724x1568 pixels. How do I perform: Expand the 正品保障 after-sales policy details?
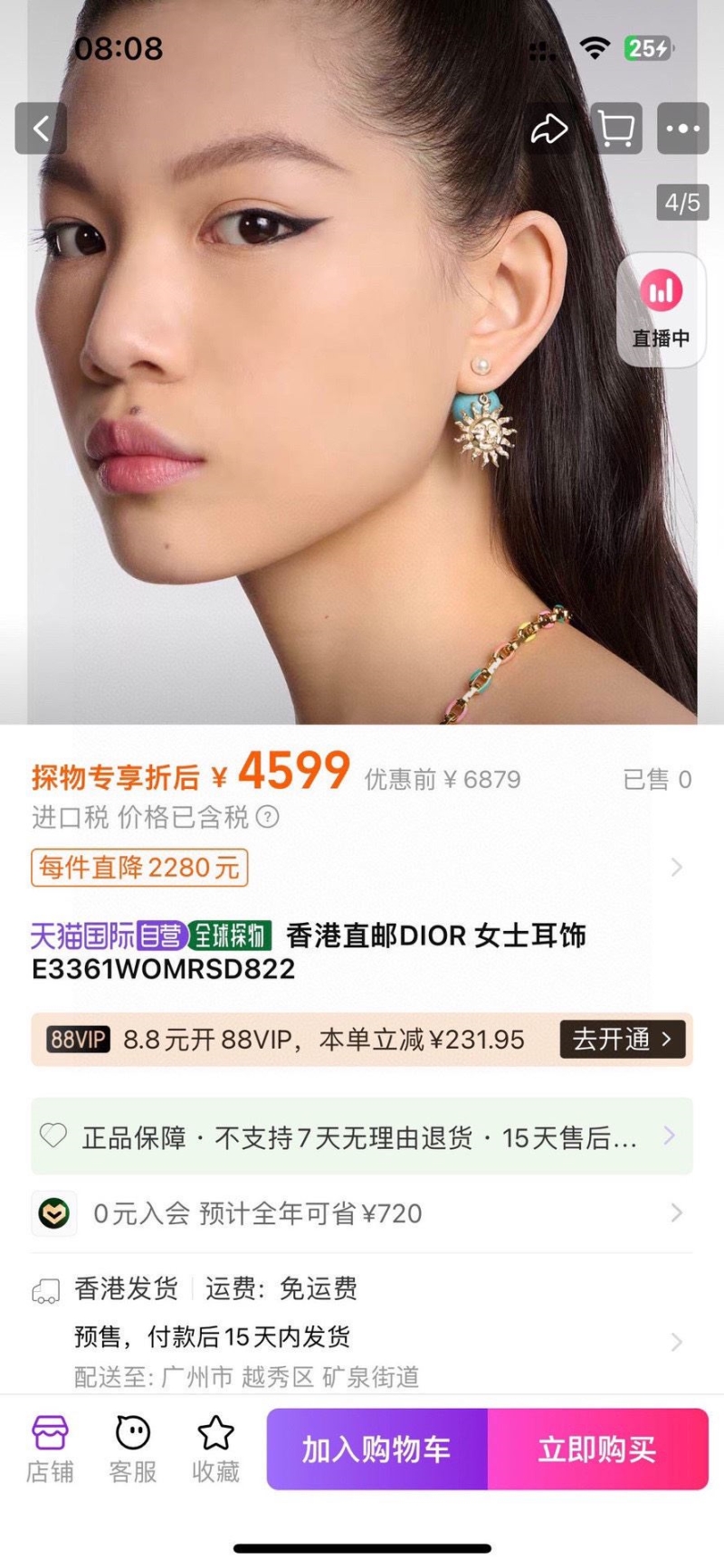670,1136
